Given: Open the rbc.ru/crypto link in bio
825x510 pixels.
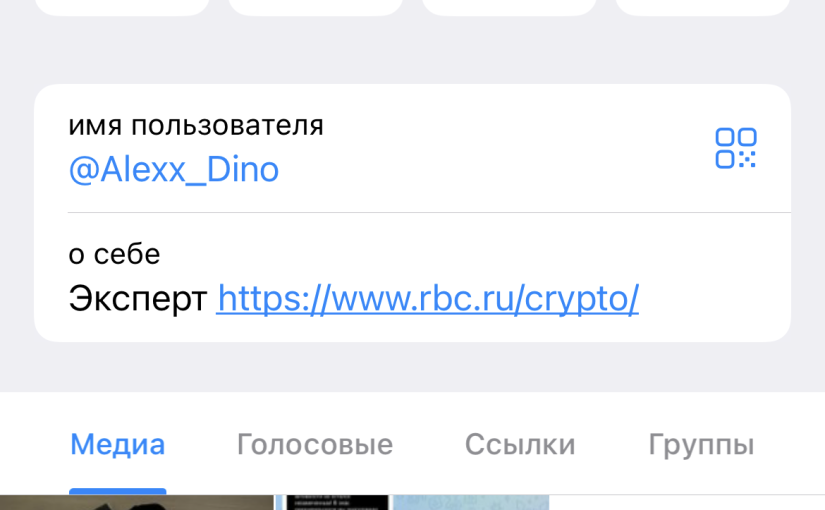Looking at the screenshot, I should 427,297.
